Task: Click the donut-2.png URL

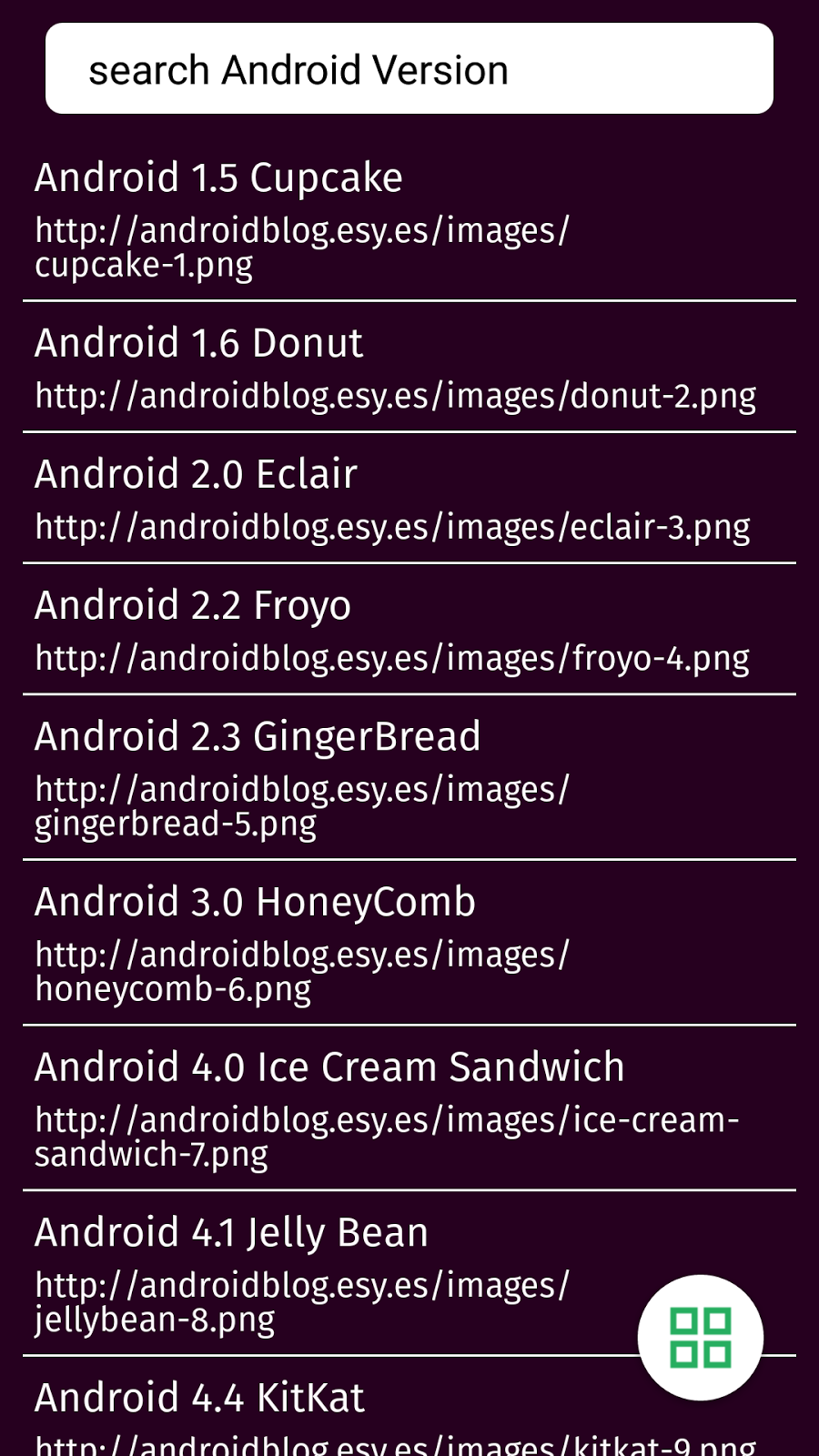Action: (x=395, y=396)
